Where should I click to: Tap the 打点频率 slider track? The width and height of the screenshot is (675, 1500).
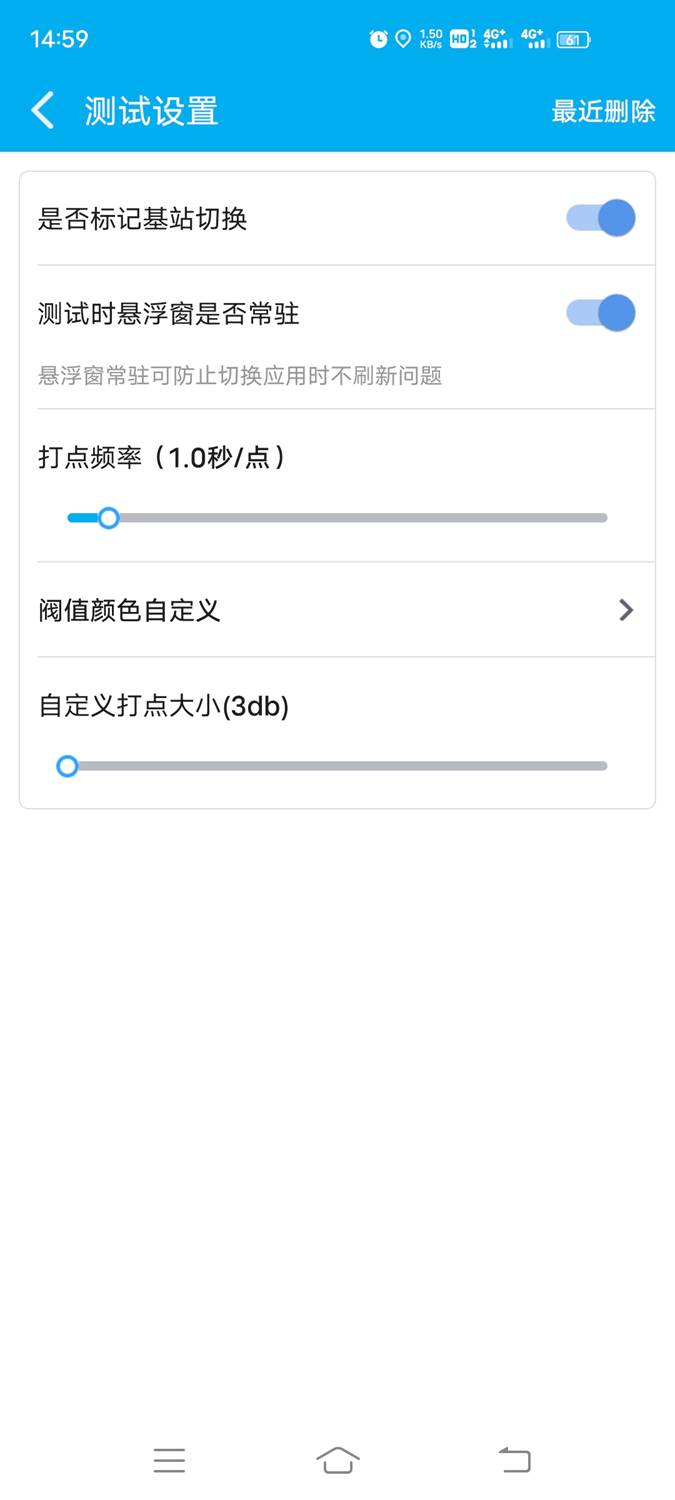337,518
